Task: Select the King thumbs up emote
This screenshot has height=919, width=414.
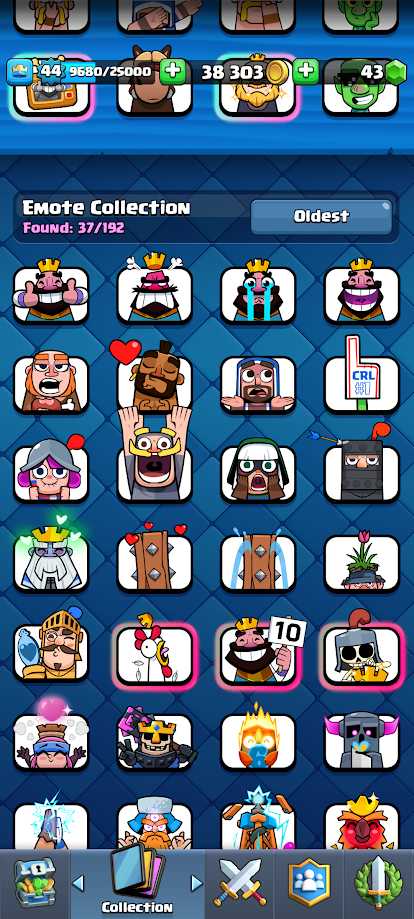Action: [51, 291]
